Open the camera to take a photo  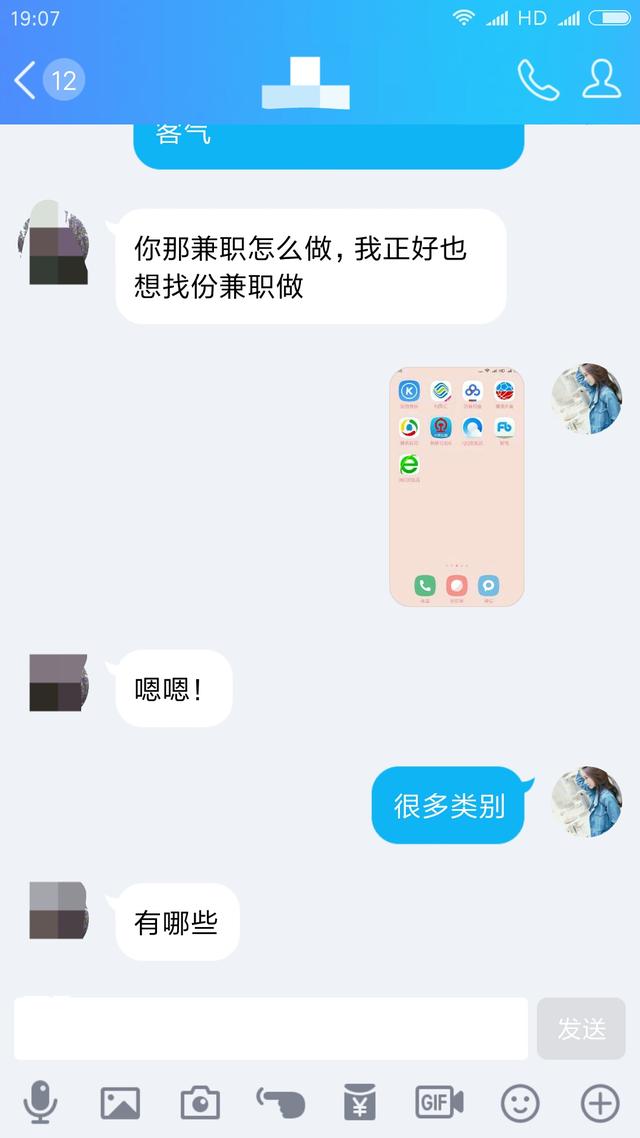click(200, 1103)
